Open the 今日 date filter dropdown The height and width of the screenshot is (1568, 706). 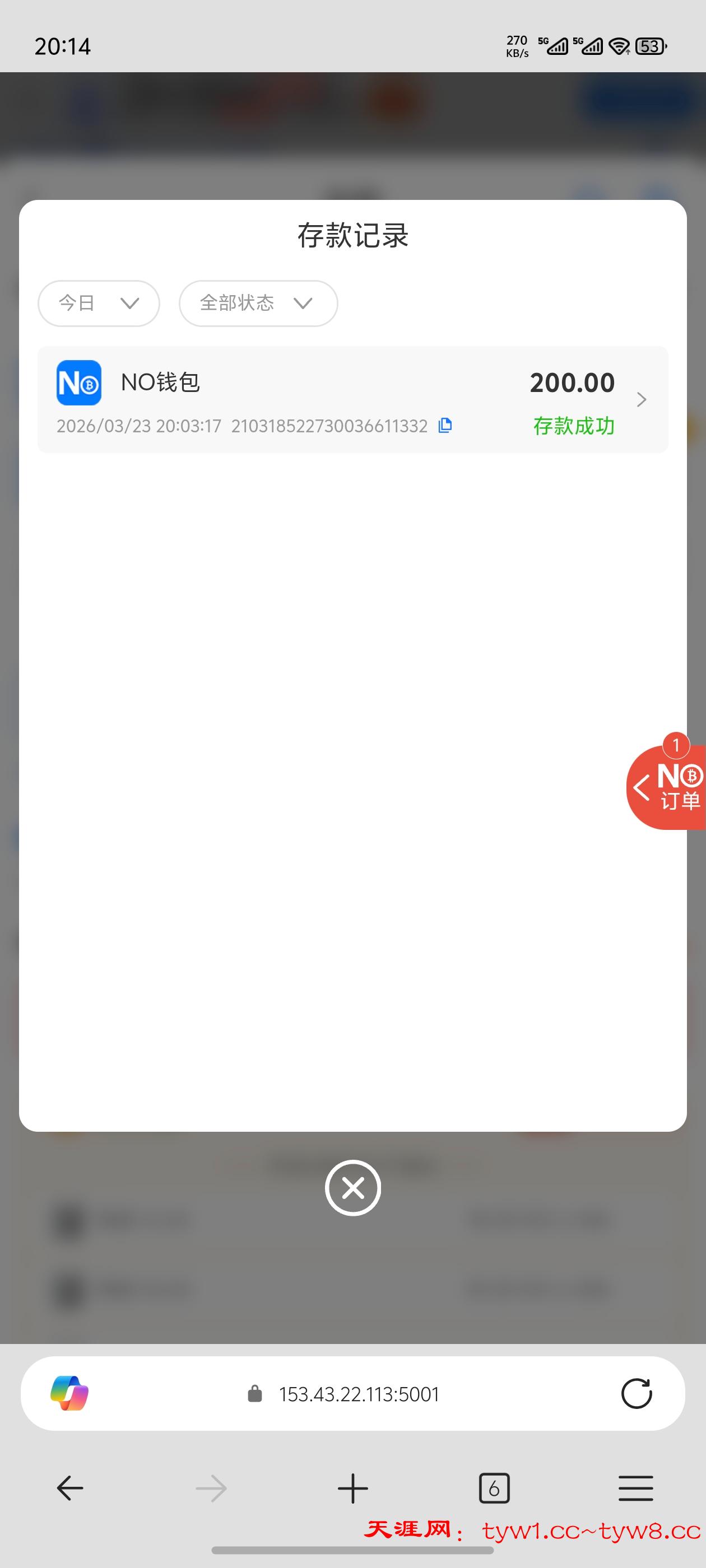97,303
